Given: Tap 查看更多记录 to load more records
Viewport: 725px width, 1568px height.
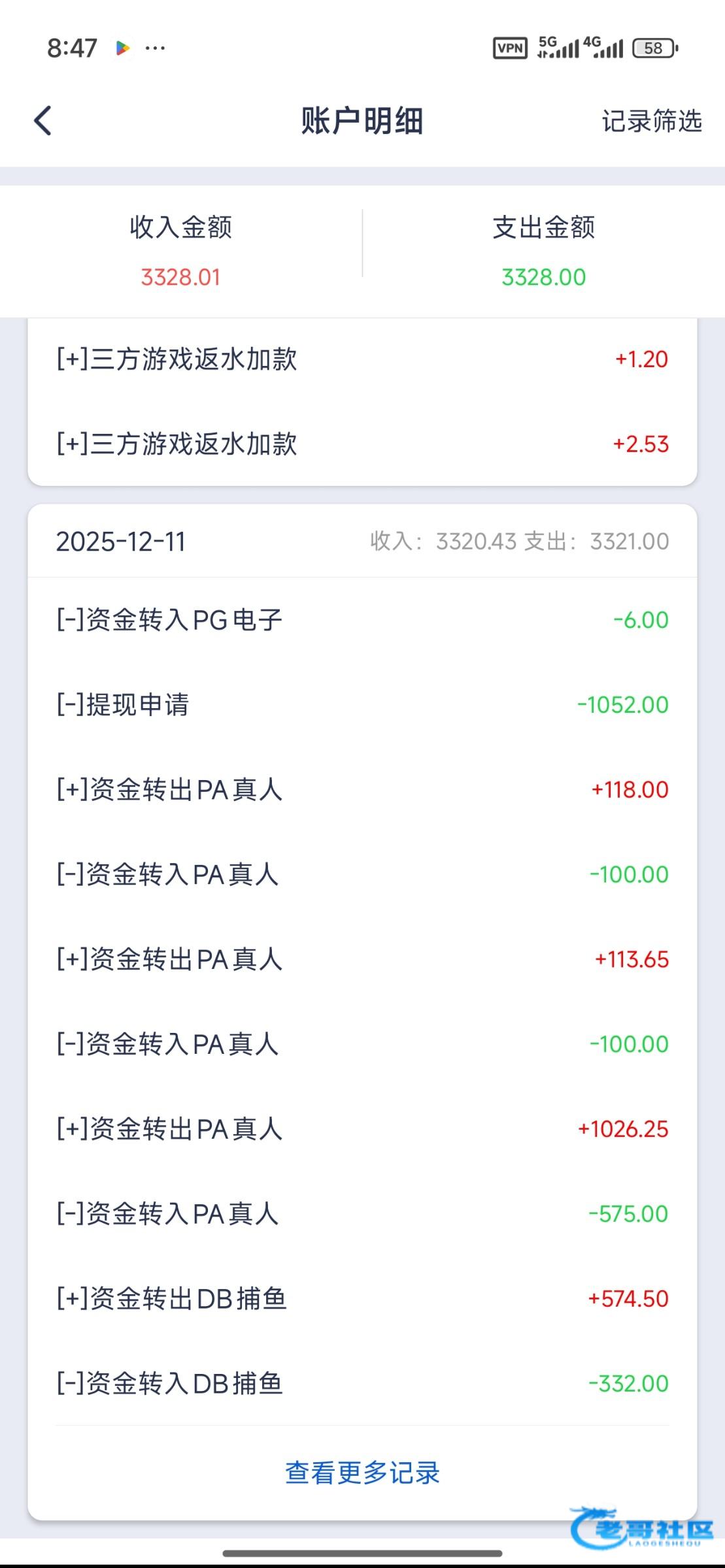Looking at the screenshot, I should click(362, 1473).
